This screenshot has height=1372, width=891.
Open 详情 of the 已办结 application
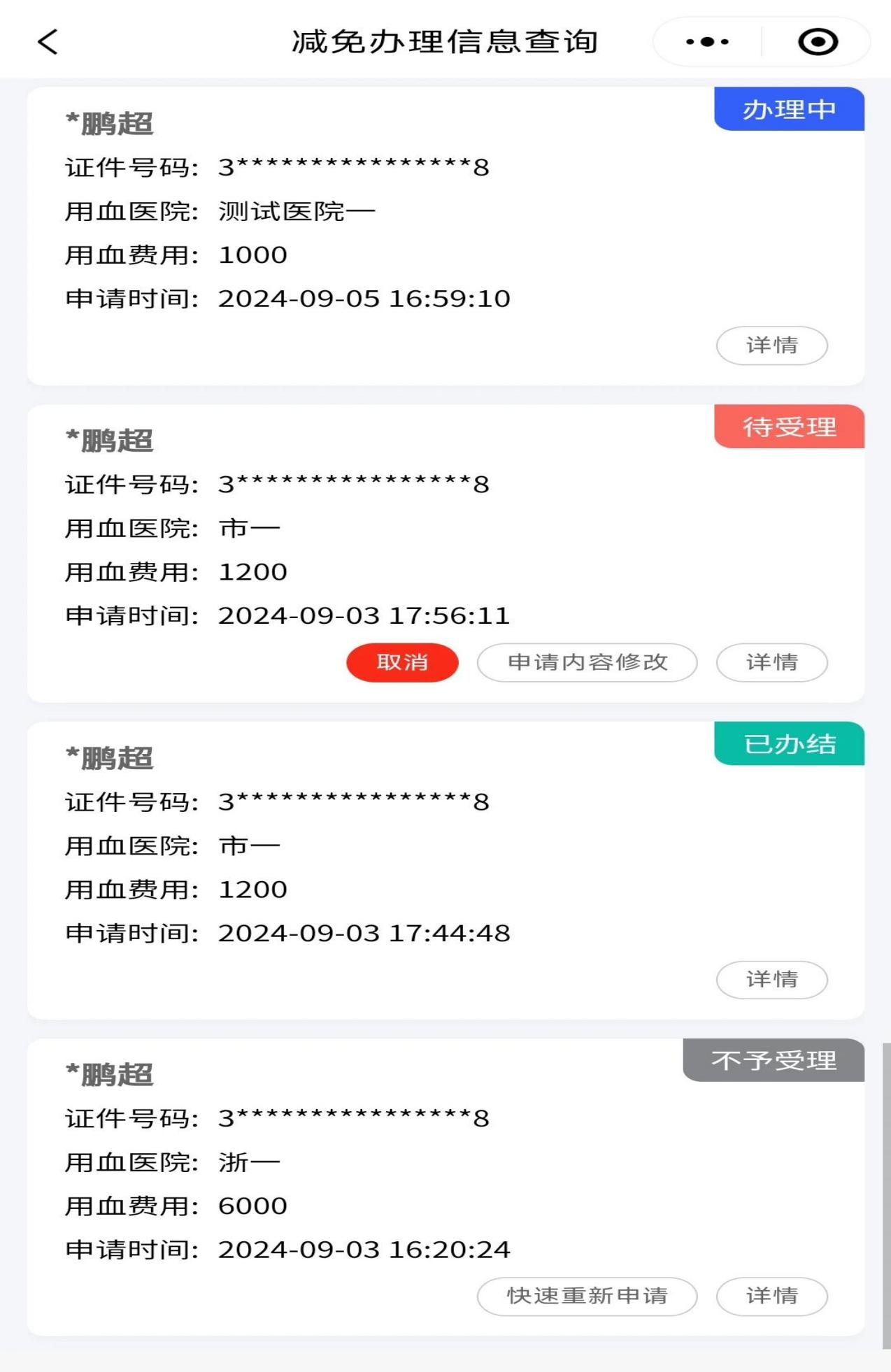click(771, 980)
